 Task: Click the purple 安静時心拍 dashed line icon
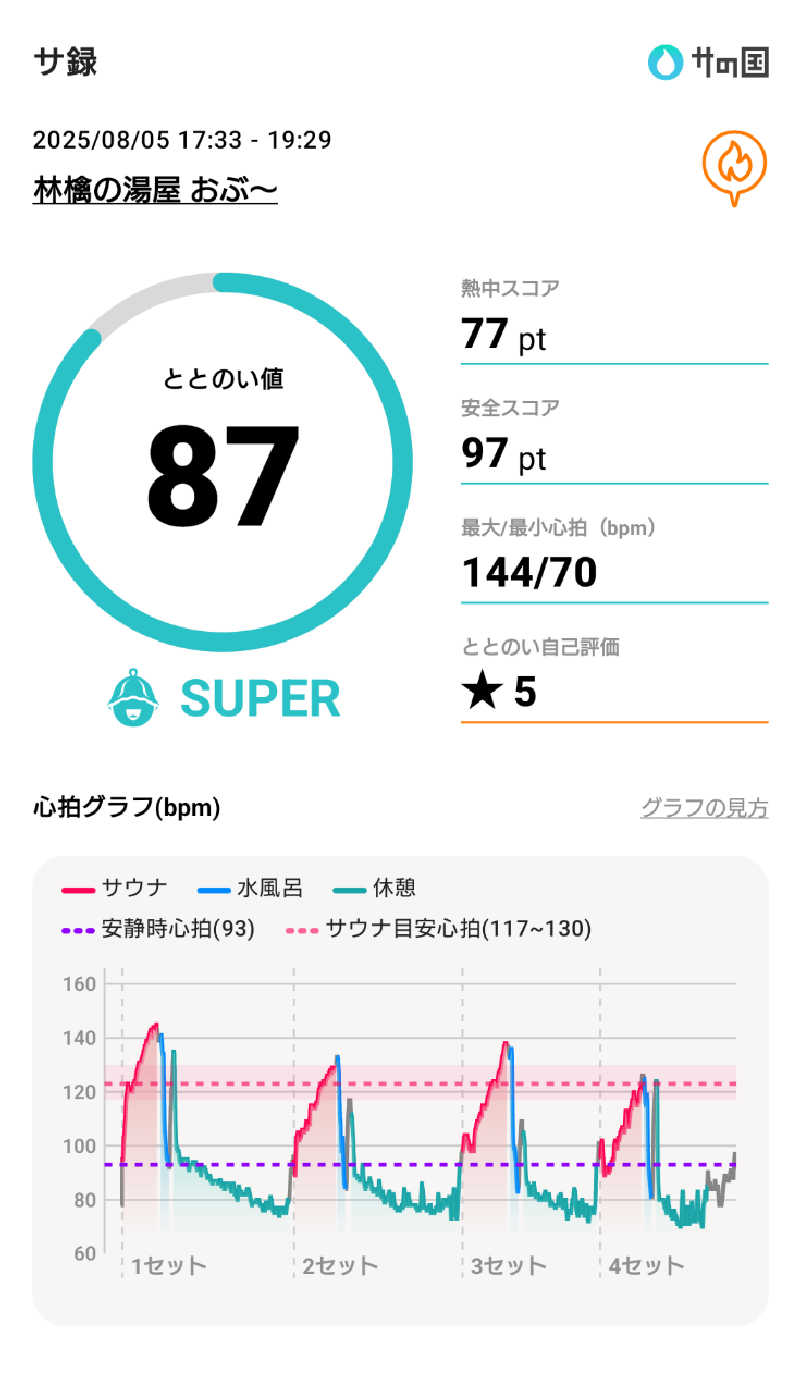[x=76, y=928]
